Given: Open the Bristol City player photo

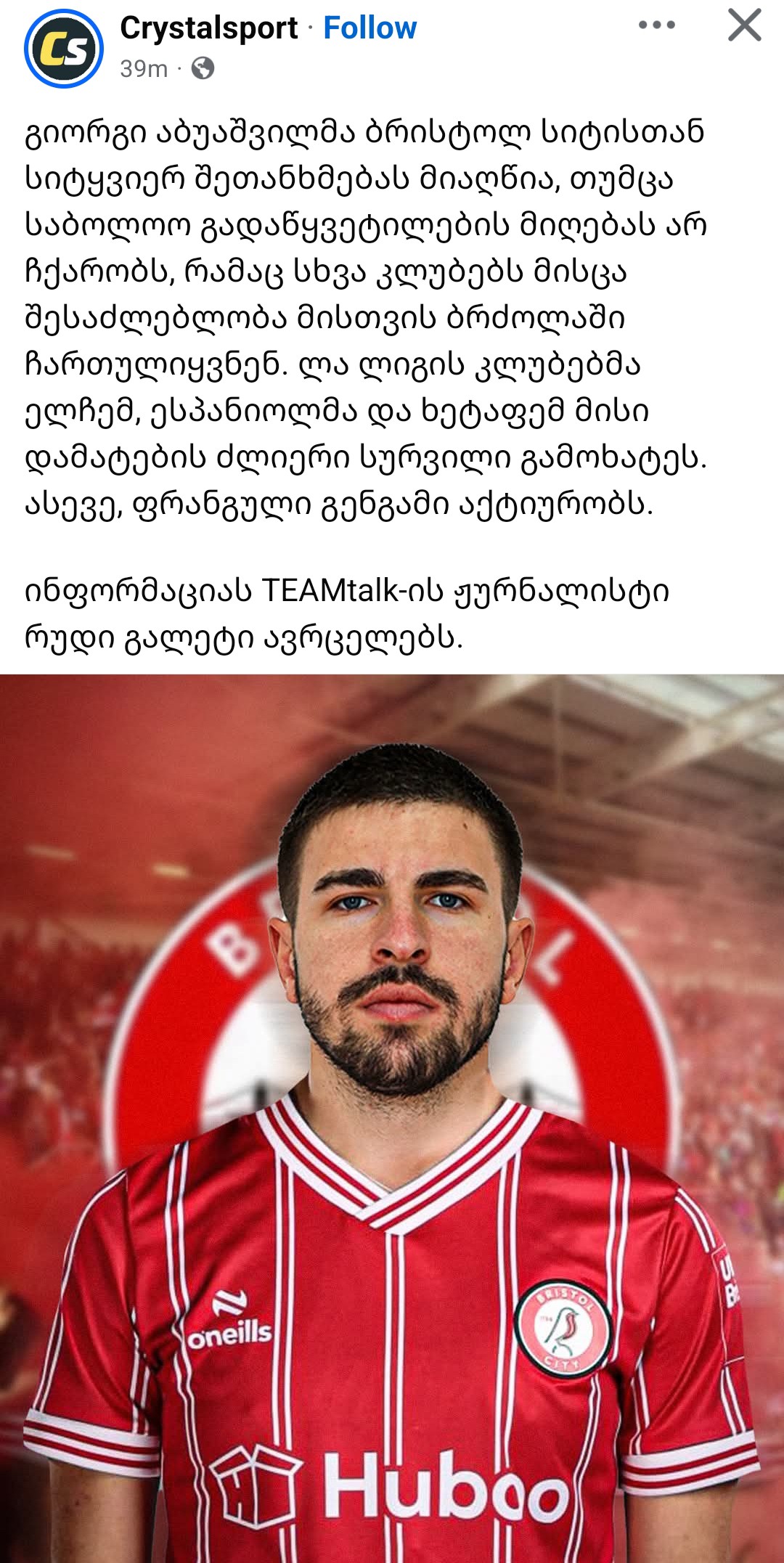Looking at the screenshot, I should 392,1118.
